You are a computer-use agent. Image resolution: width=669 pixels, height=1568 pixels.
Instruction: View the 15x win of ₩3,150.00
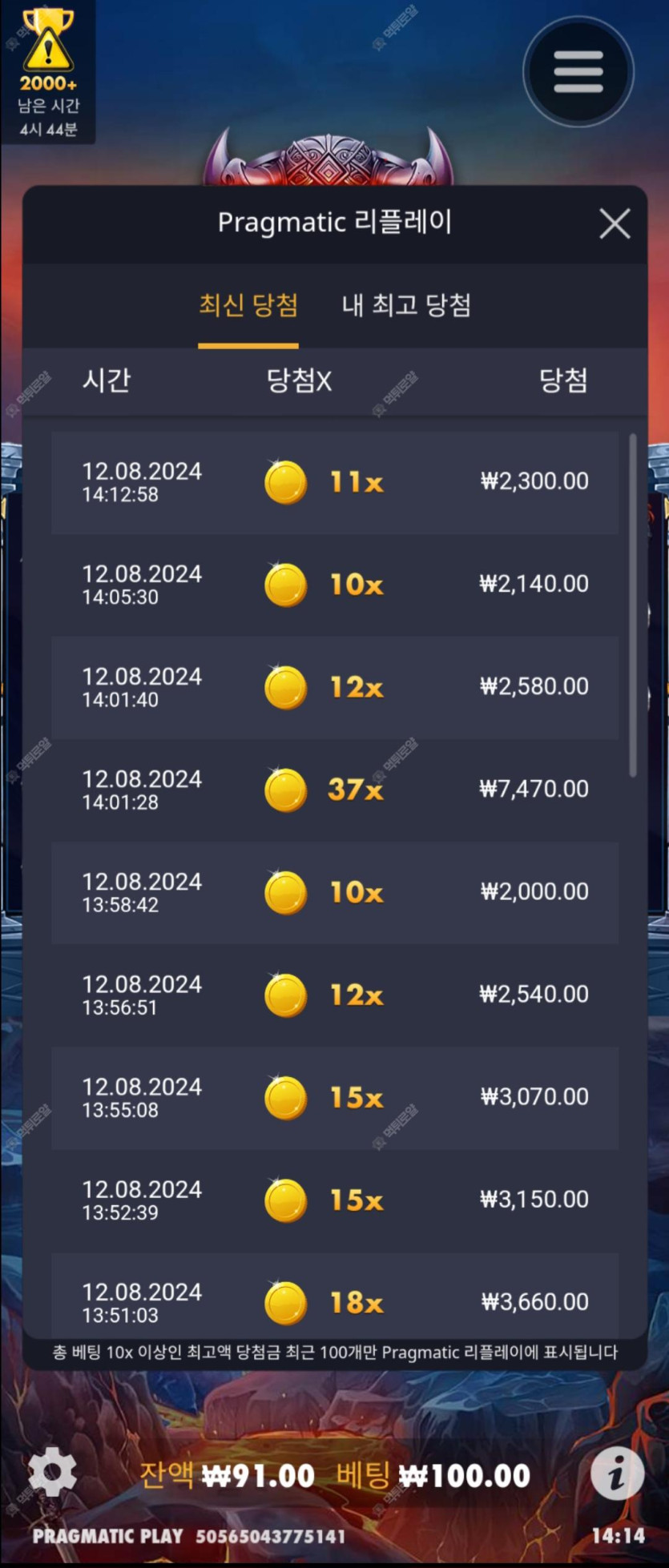[334, 1200]
